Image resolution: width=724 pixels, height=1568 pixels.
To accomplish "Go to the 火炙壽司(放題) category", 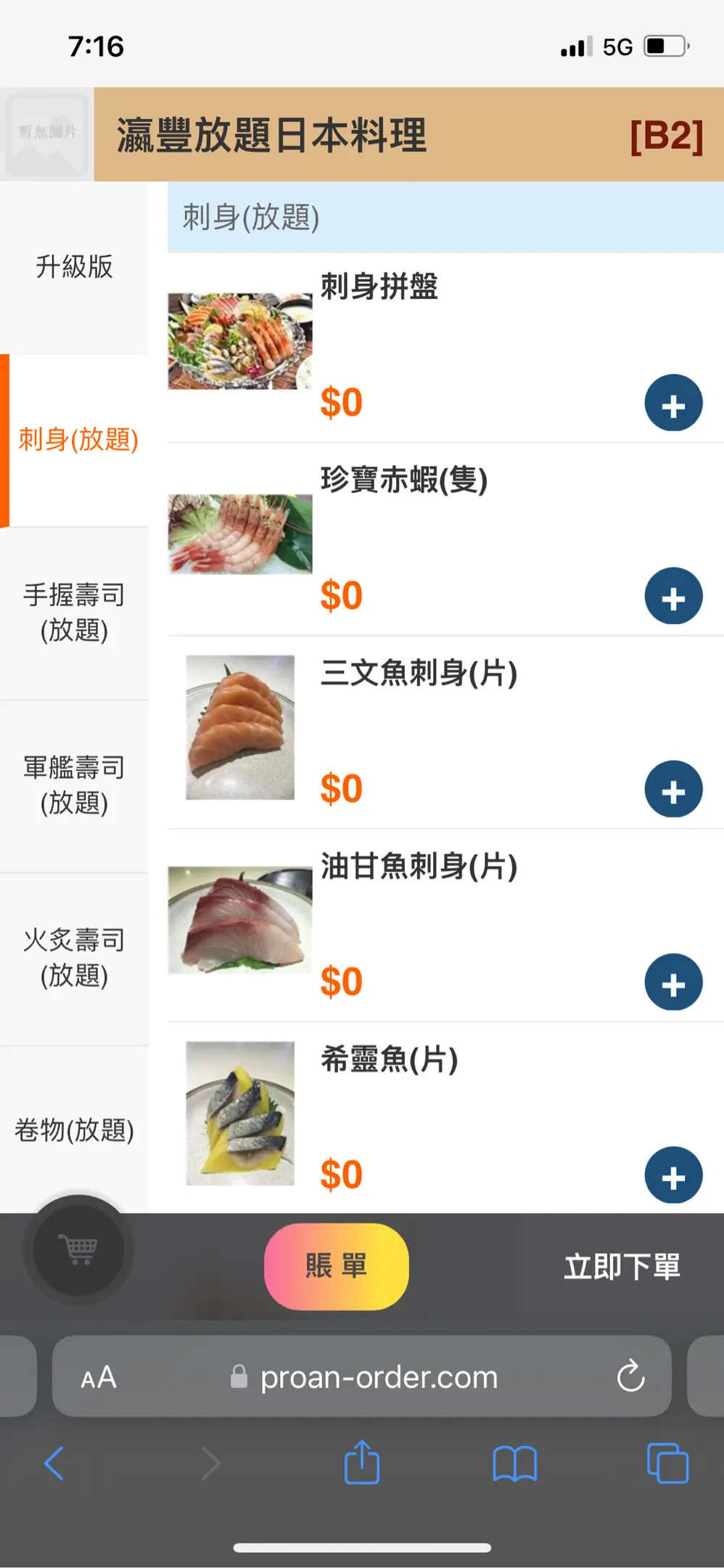I will (75, 958).
